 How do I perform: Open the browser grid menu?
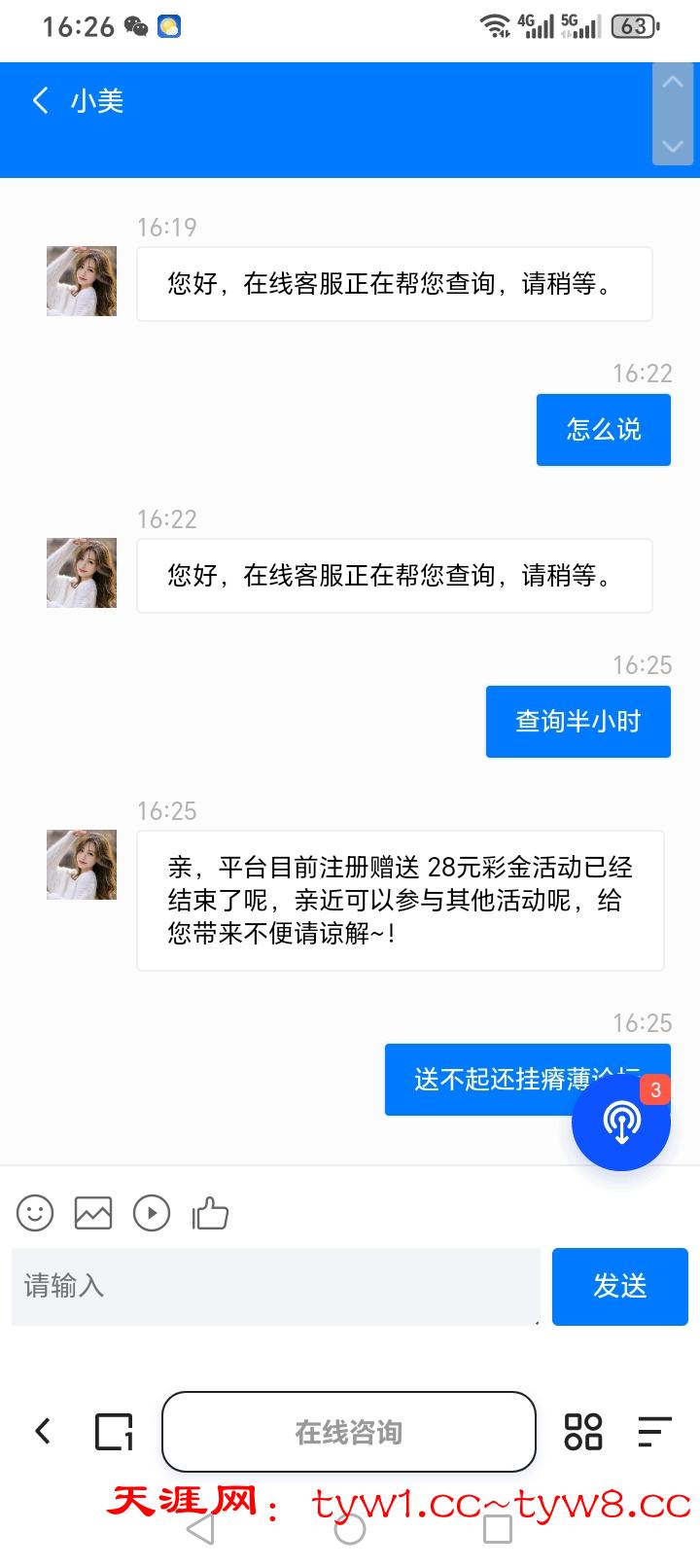coord(582,1431)
